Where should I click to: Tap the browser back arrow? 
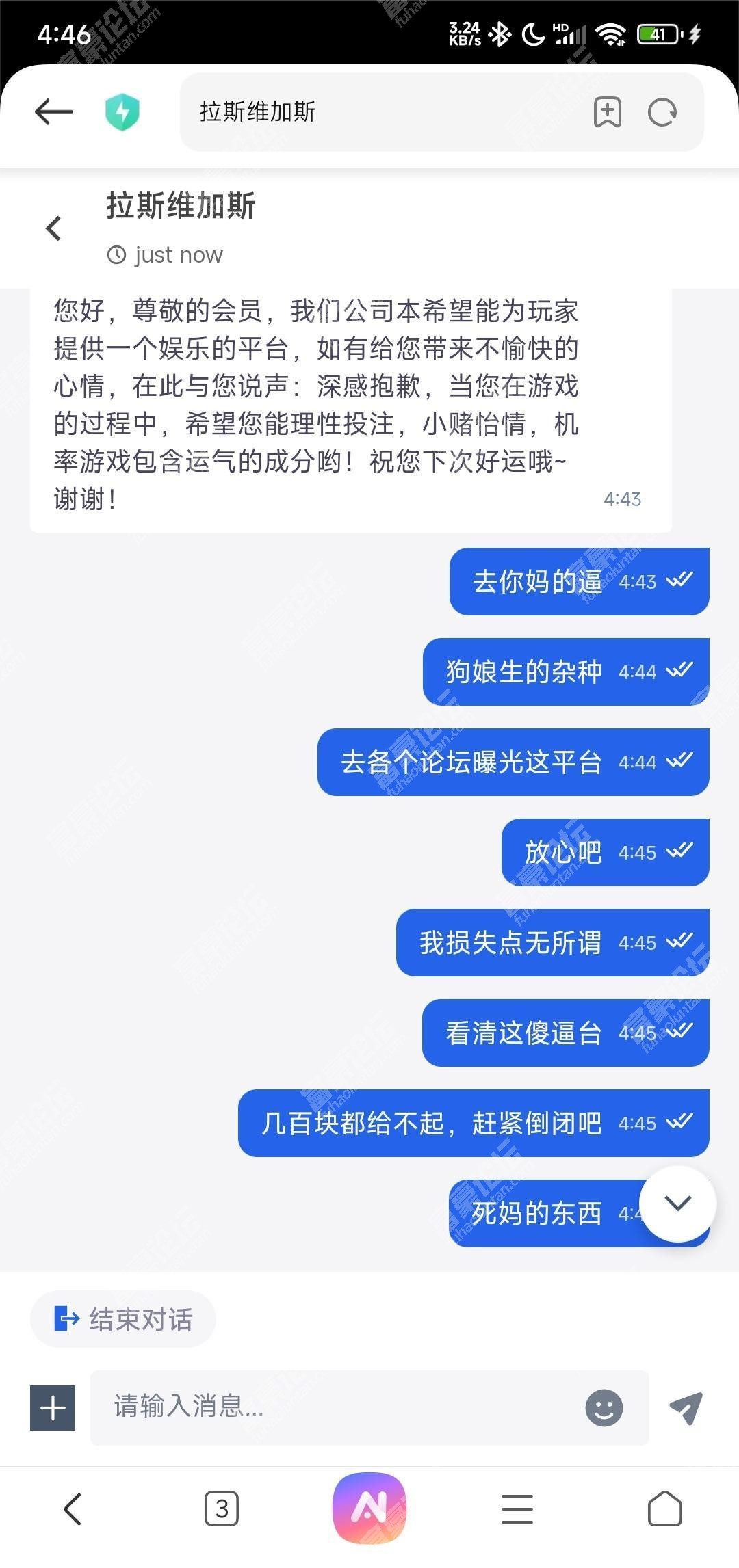[54, 111]
